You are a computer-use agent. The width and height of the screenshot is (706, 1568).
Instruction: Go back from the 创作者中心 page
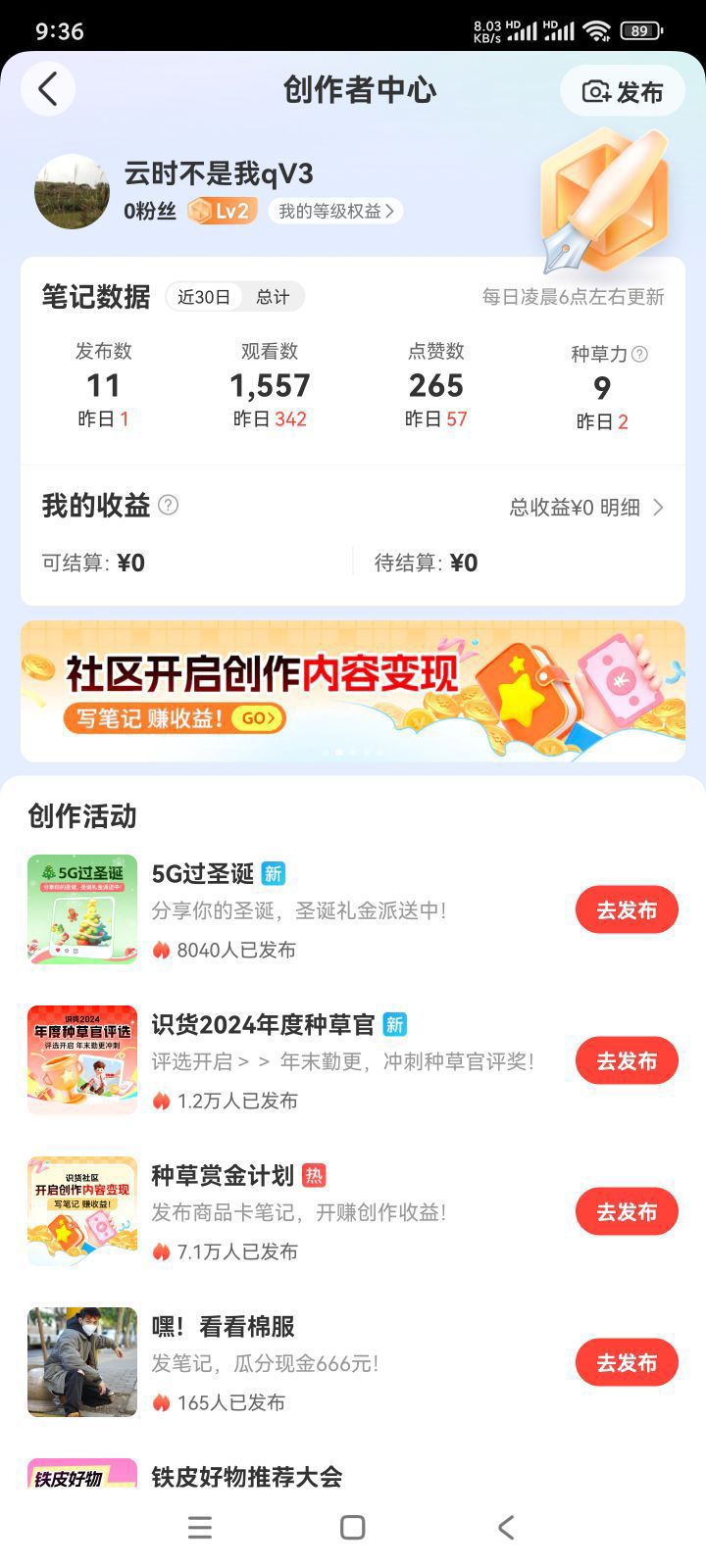click(47, 90)
